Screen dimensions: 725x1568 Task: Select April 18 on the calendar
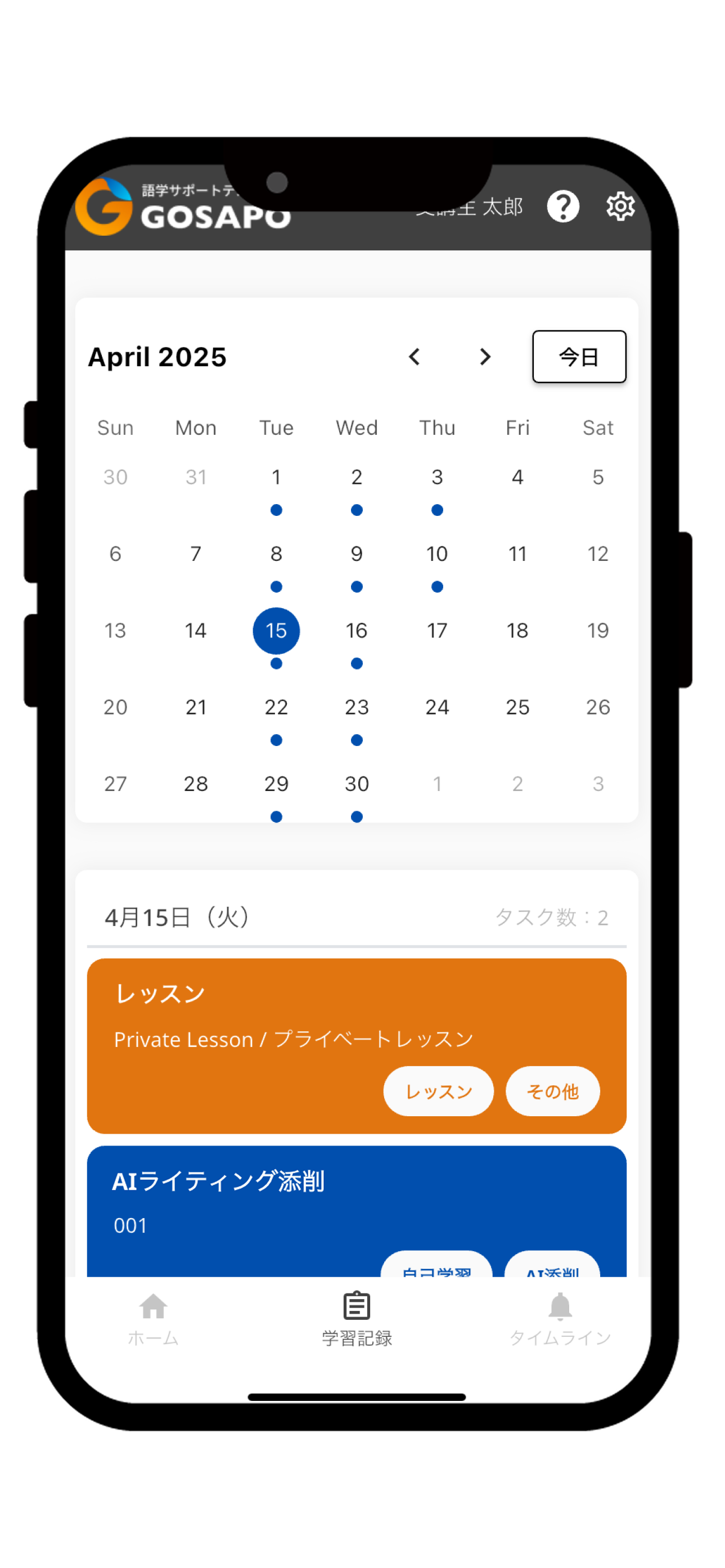pyautogui.click(x=517, y=631)
